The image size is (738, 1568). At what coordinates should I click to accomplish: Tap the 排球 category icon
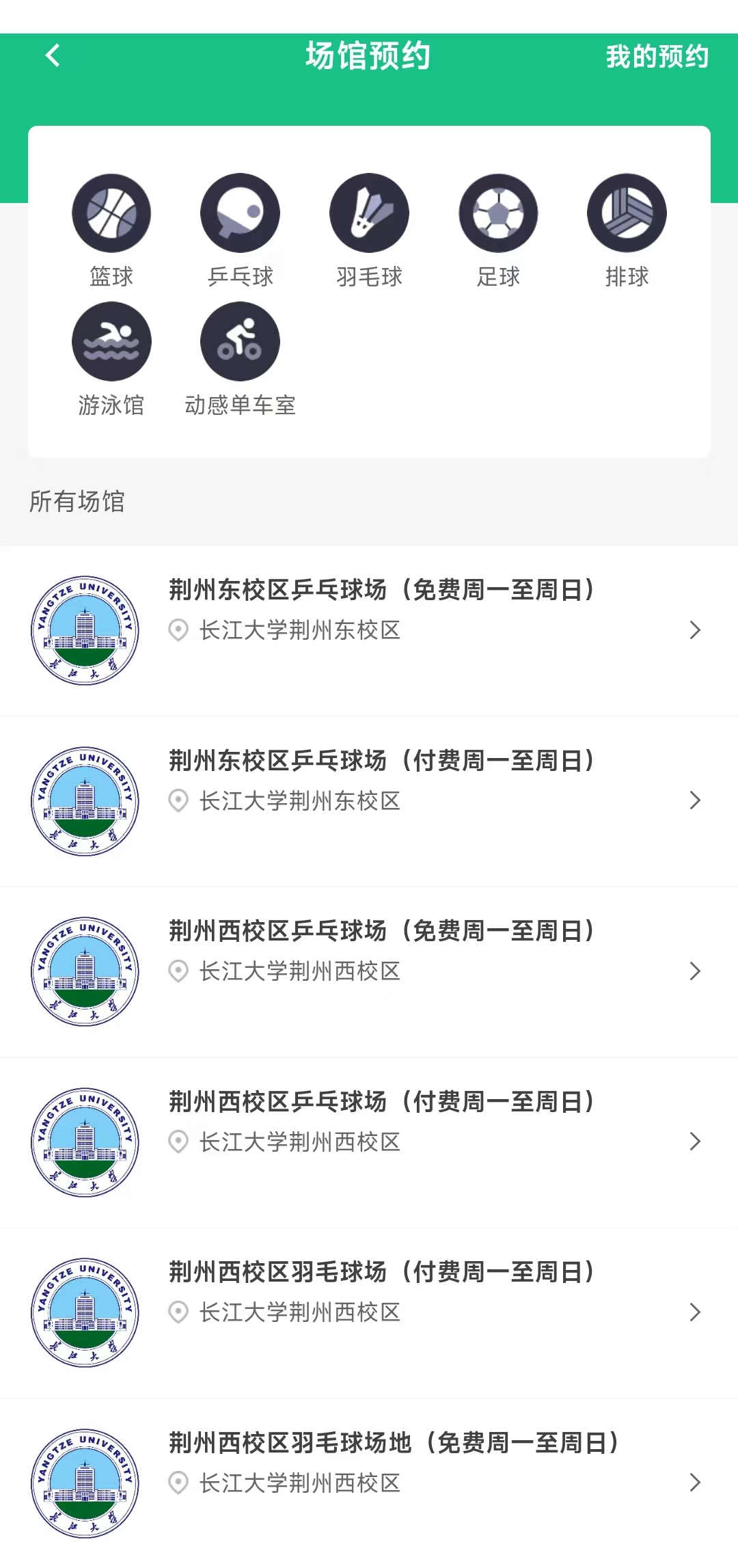(x=627, y=213)
